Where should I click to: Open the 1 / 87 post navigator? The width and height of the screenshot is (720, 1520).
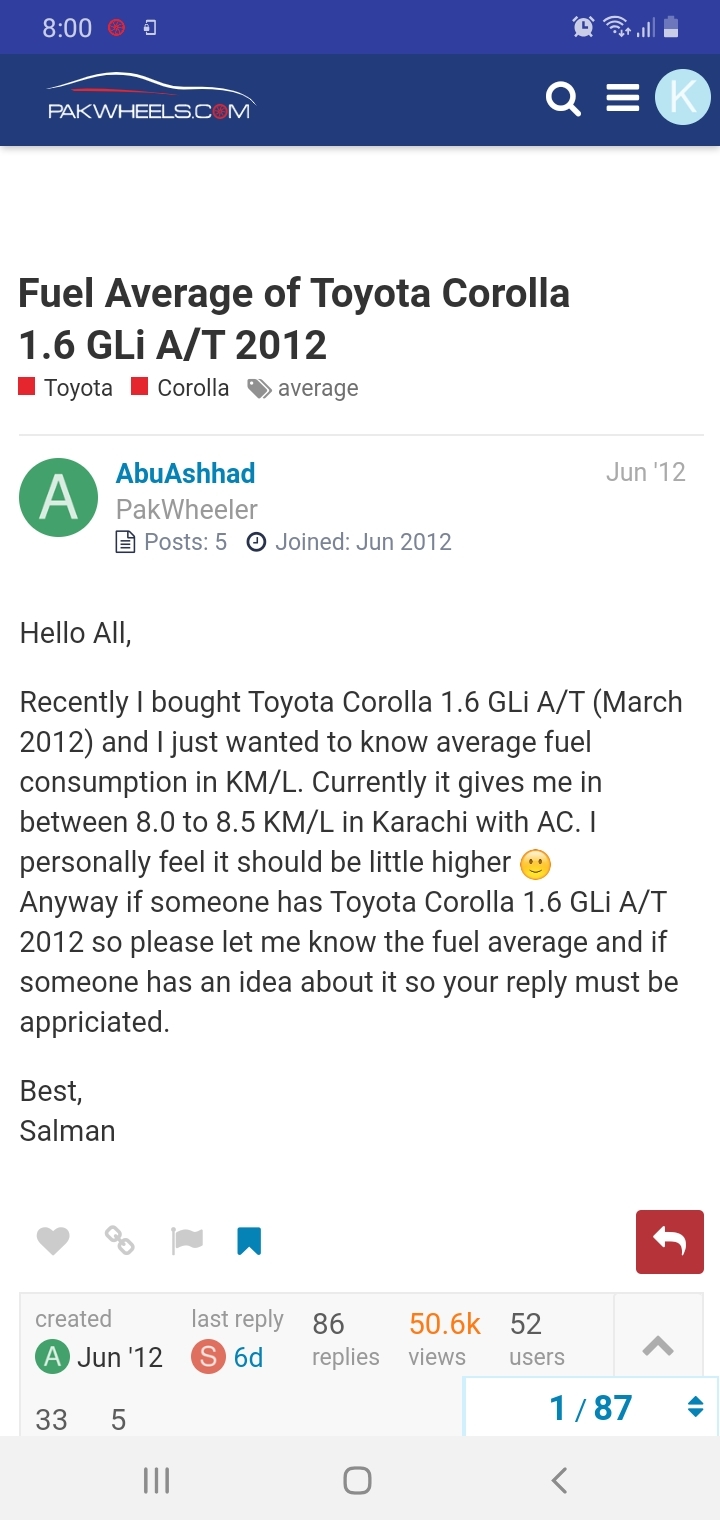(591, 1408)
